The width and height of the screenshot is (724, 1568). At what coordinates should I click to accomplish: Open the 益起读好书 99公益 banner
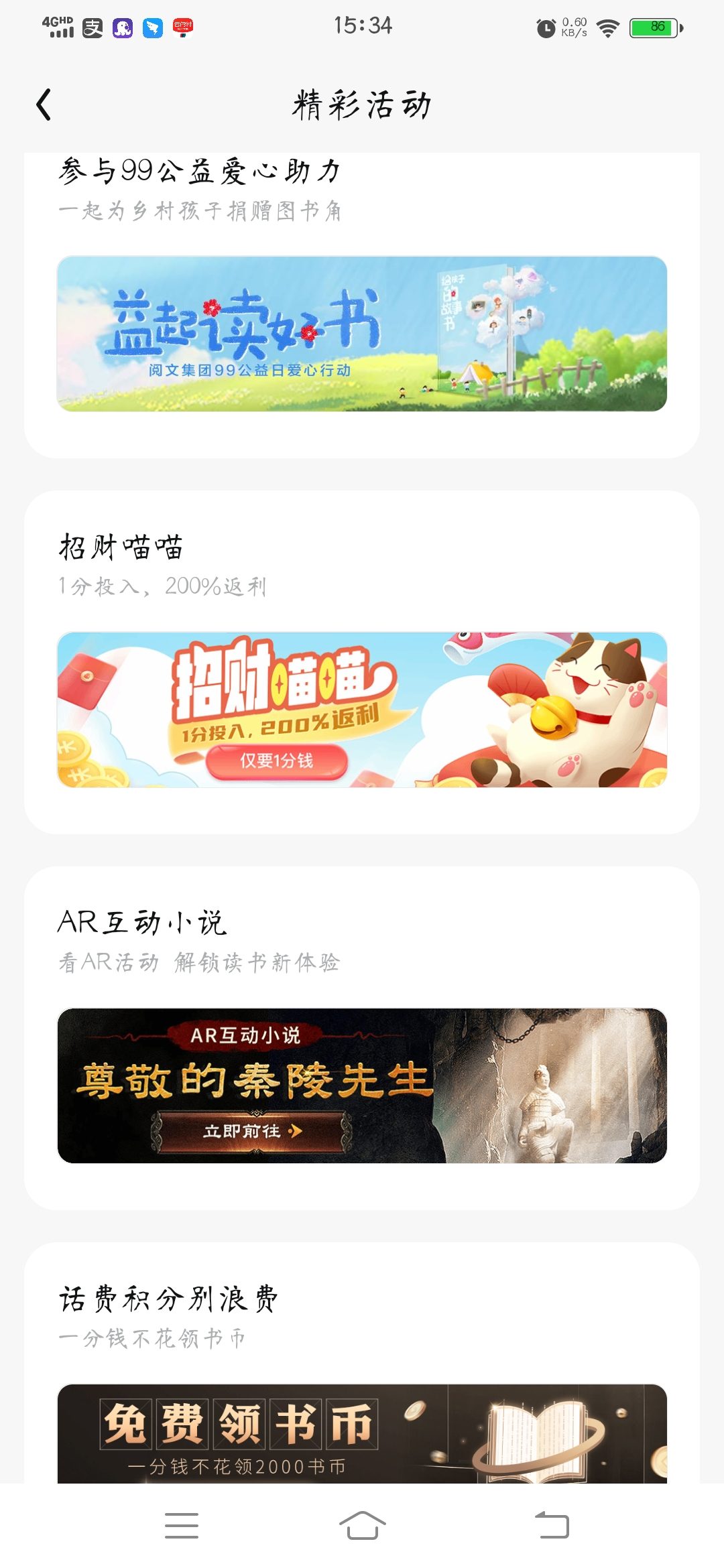point(362,334)
